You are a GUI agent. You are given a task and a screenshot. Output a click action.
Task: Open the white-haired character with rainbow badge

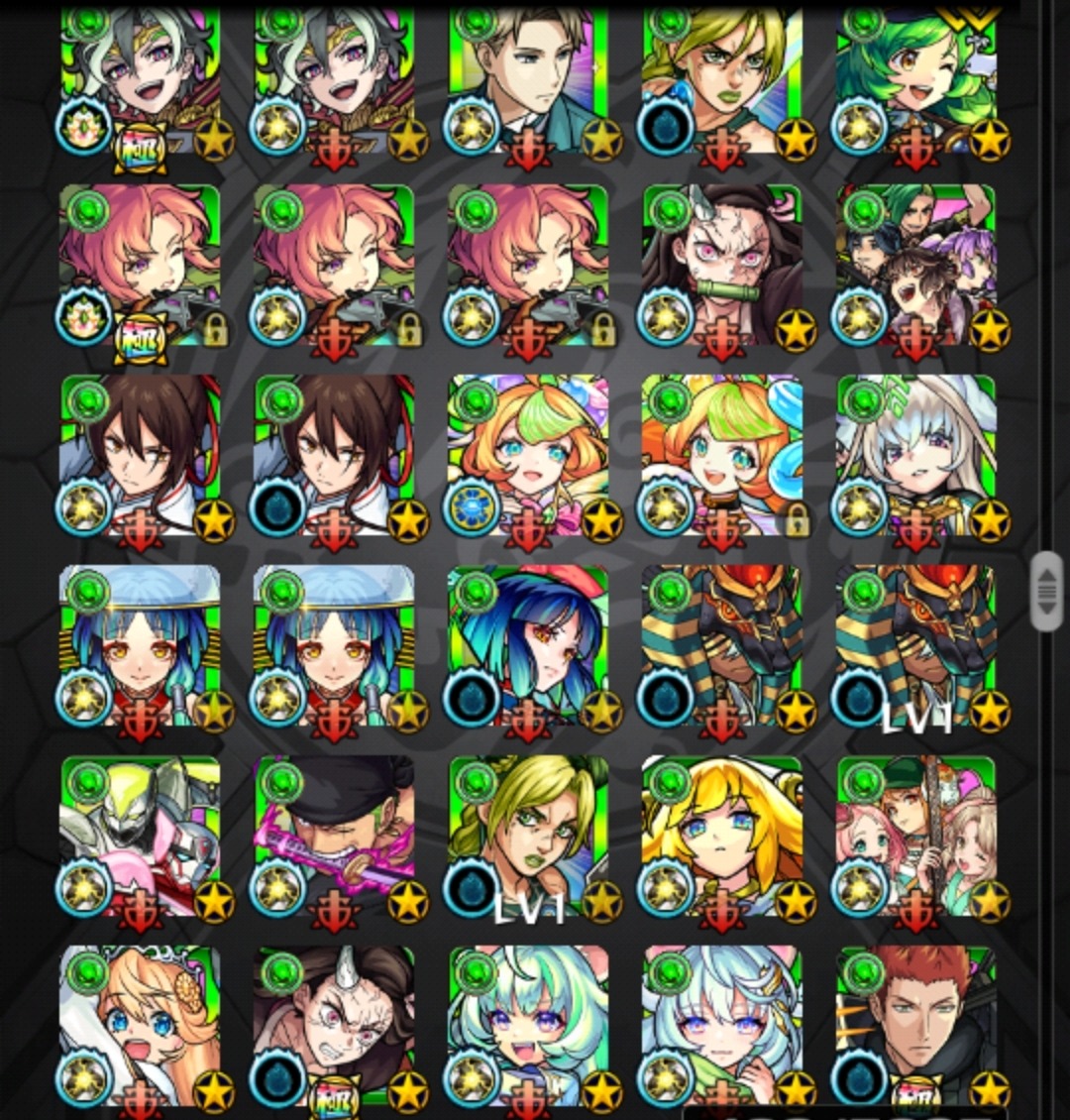pos(140,79)
